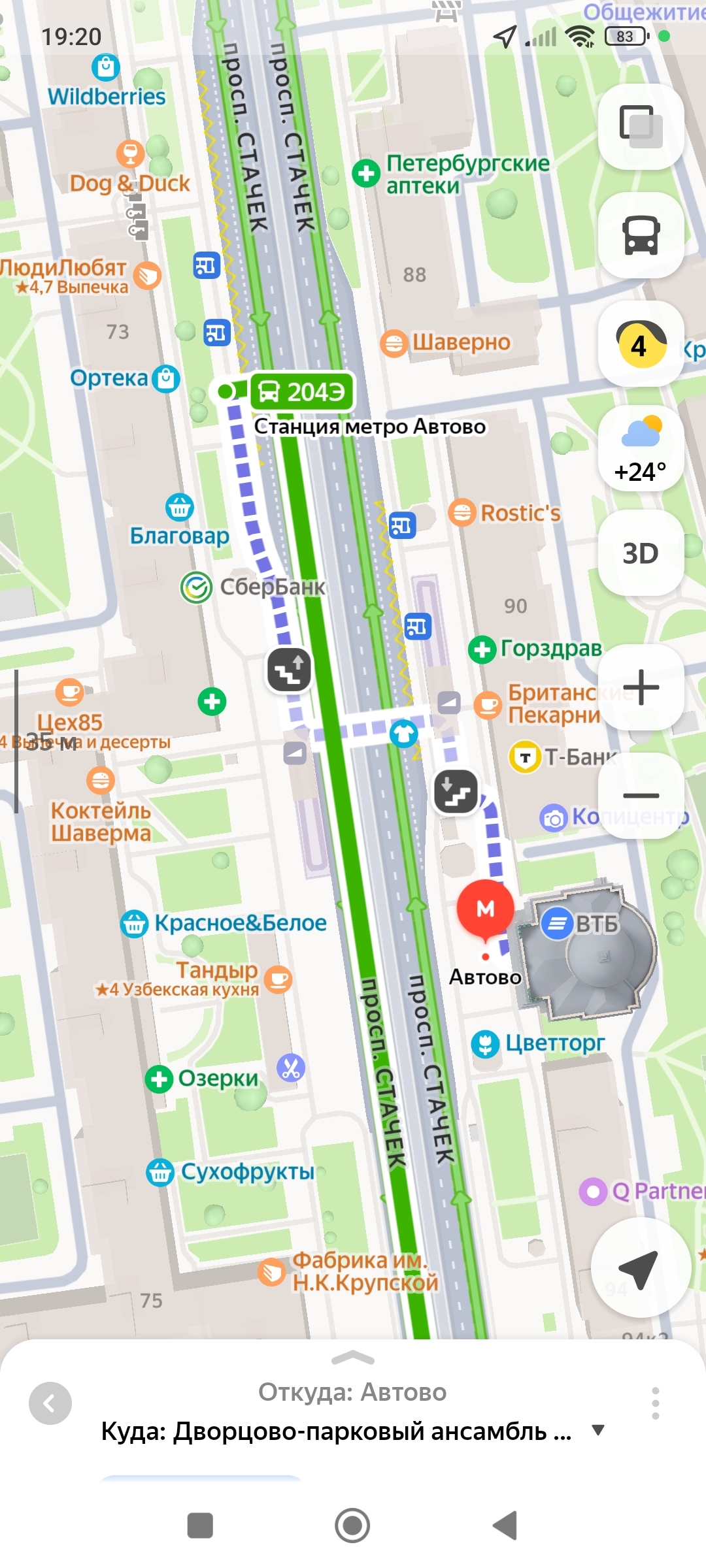
Task: Open the map layers button
Action: [x=641, y=126]
